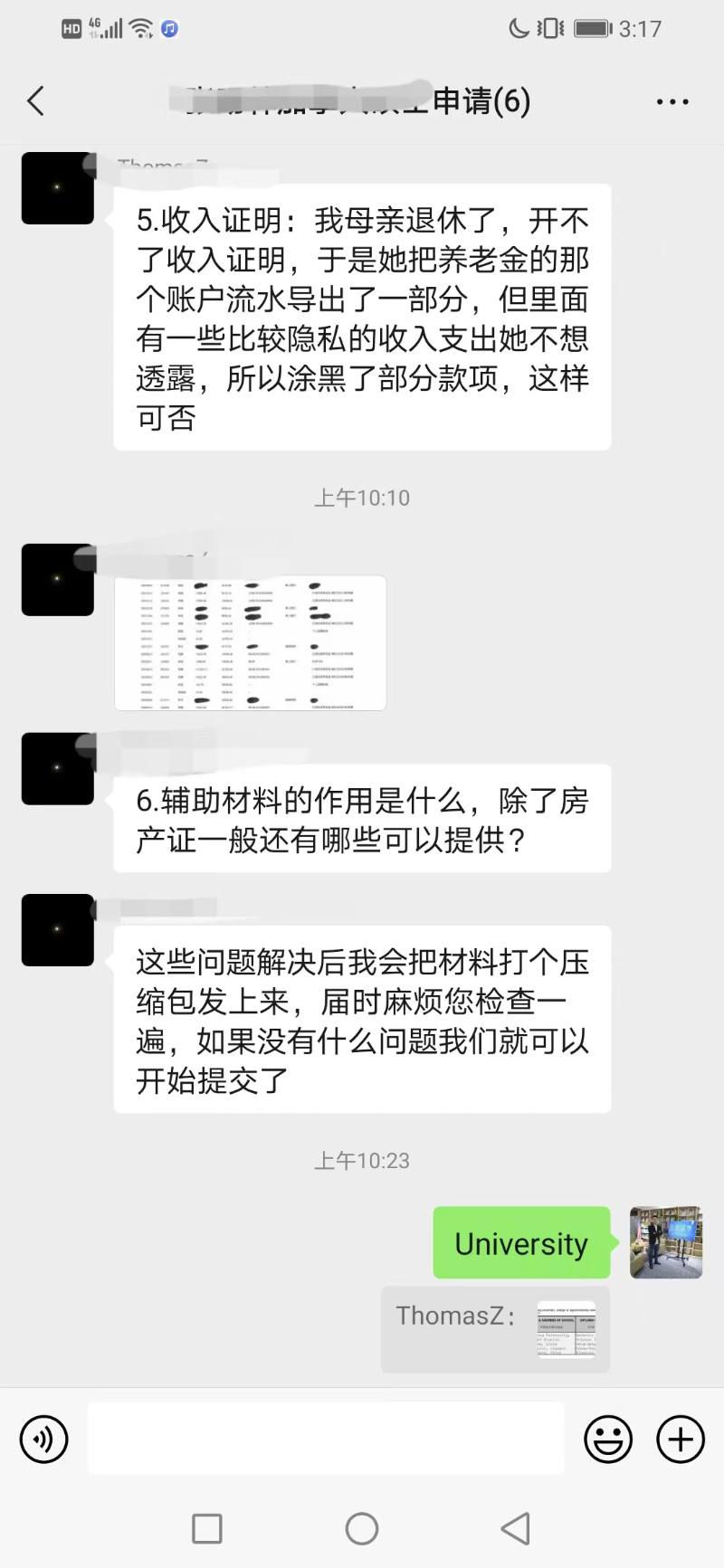Tap the message text input field
The width and height of the screenshot is (724, 1568).
[326, 1438]
